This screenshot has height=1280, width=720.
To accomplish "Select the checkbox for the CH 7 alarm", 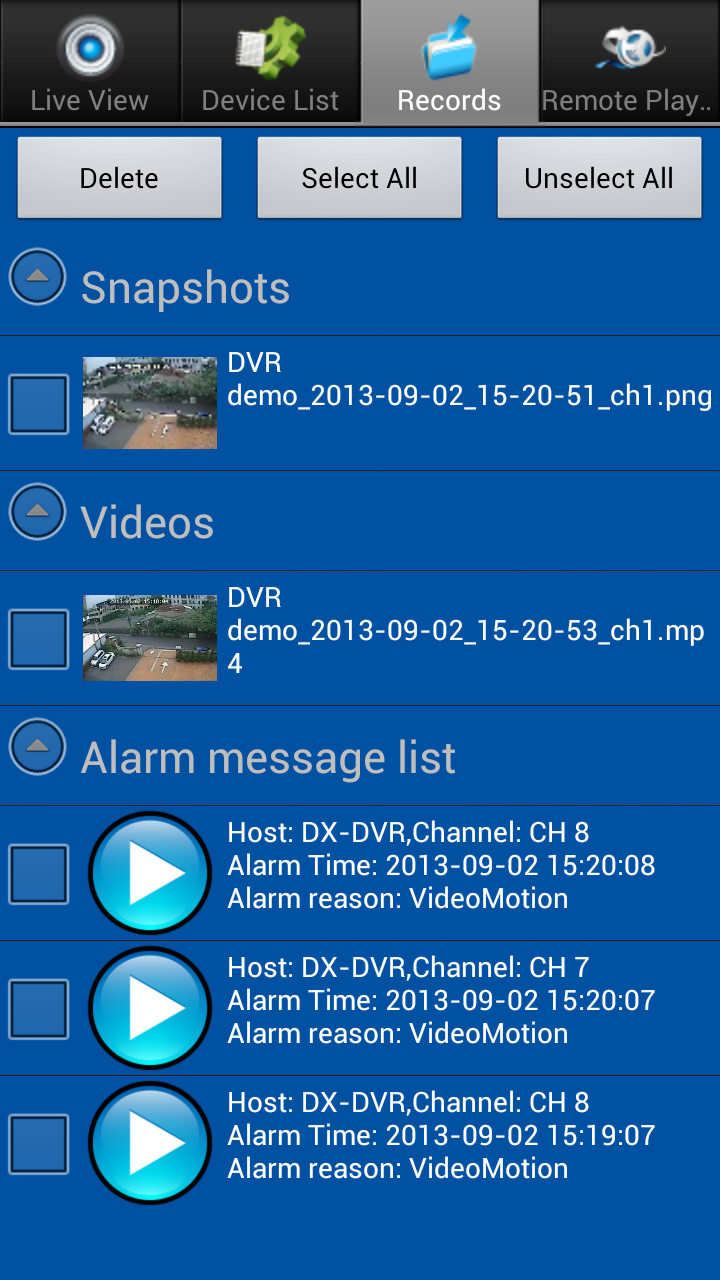I will click(x=39, y=1009).
